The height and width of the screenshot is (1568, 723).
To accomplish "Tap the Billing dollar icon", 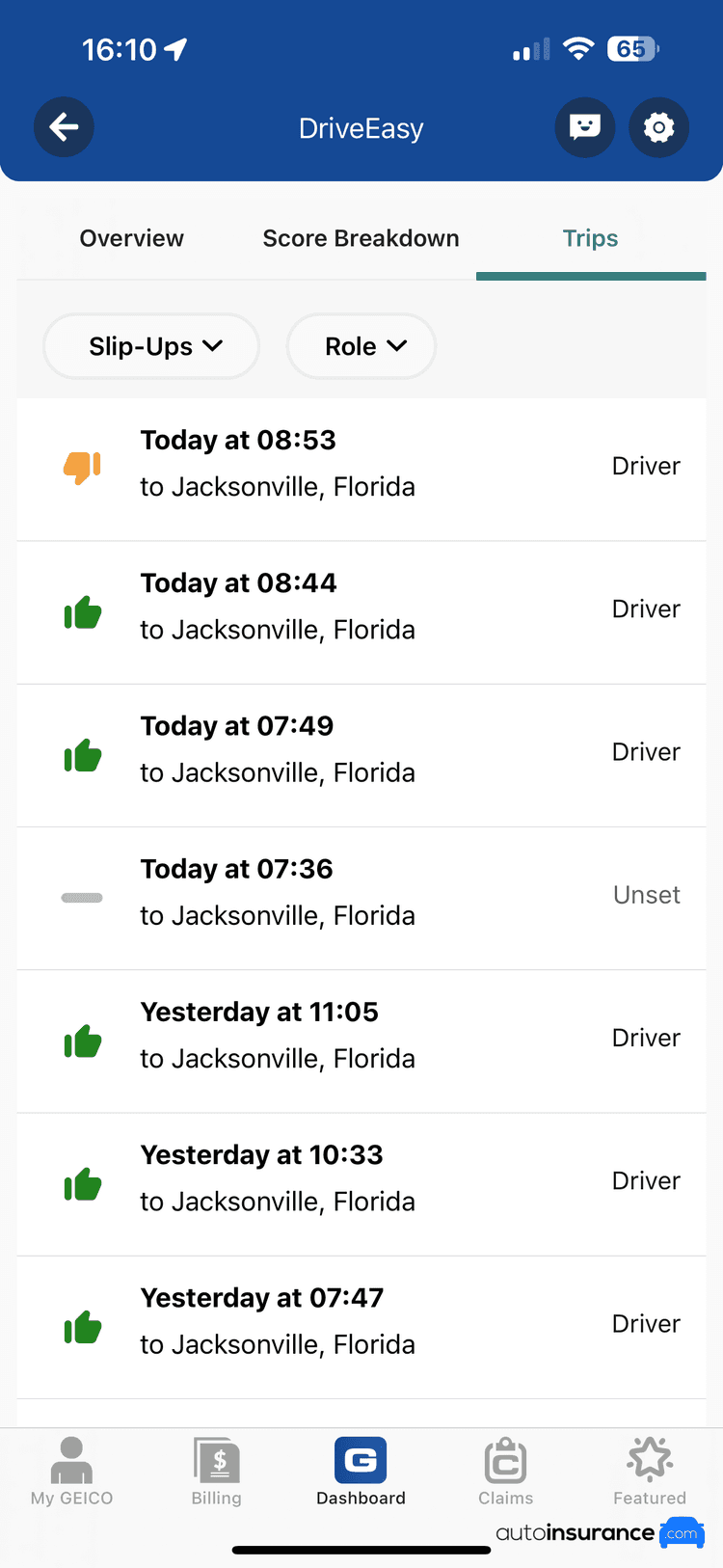I will point(216,1459).
